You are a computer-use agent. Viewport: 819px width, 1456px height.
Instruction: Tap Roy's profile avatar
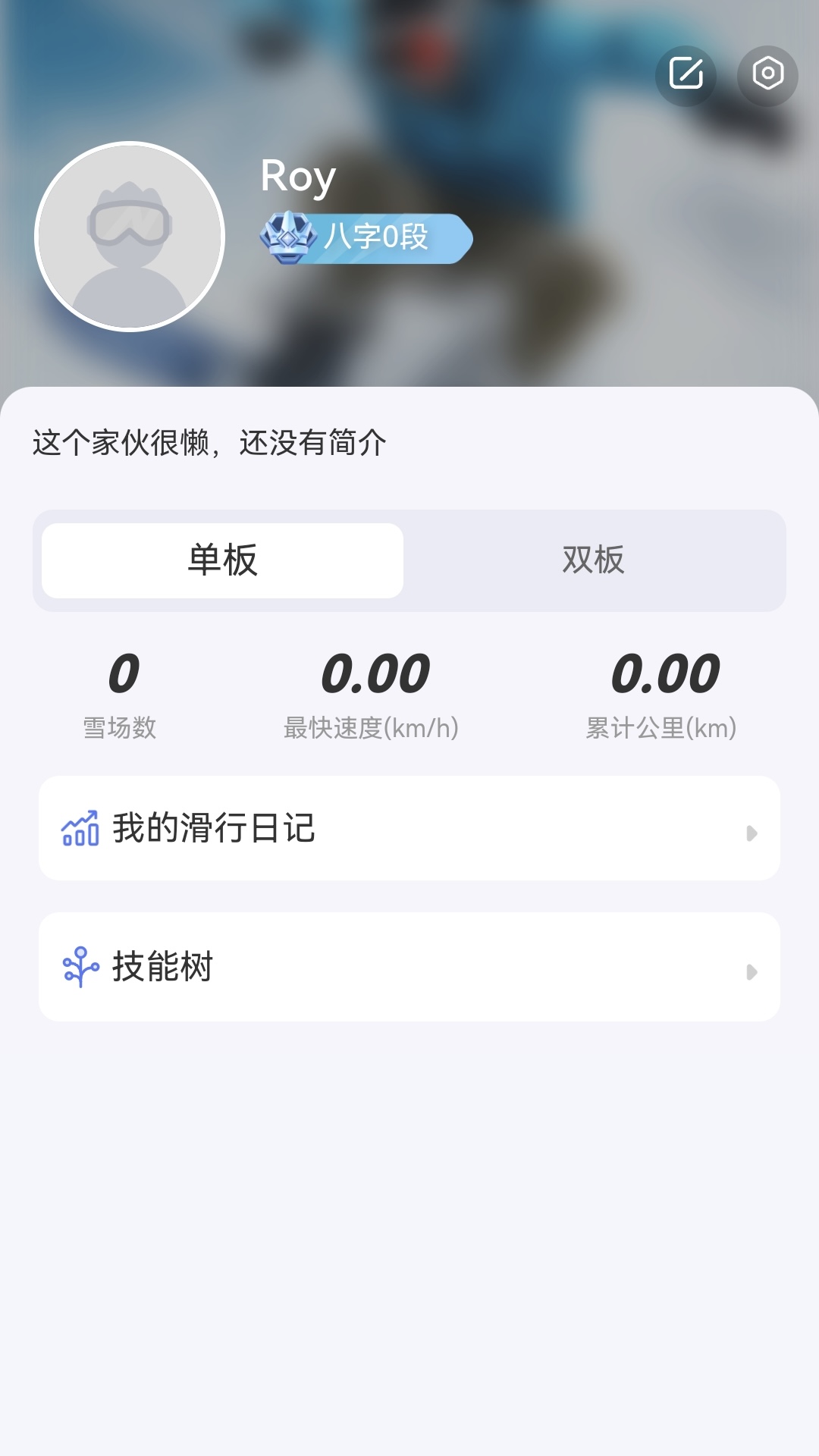130,237
